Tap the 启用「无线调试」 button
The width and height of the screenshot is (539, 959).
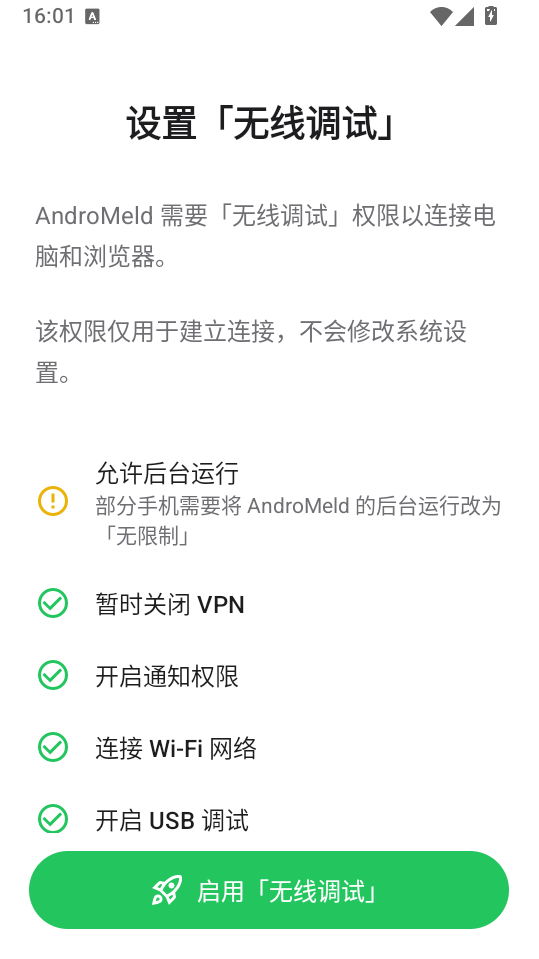click(x=269, y=890)
